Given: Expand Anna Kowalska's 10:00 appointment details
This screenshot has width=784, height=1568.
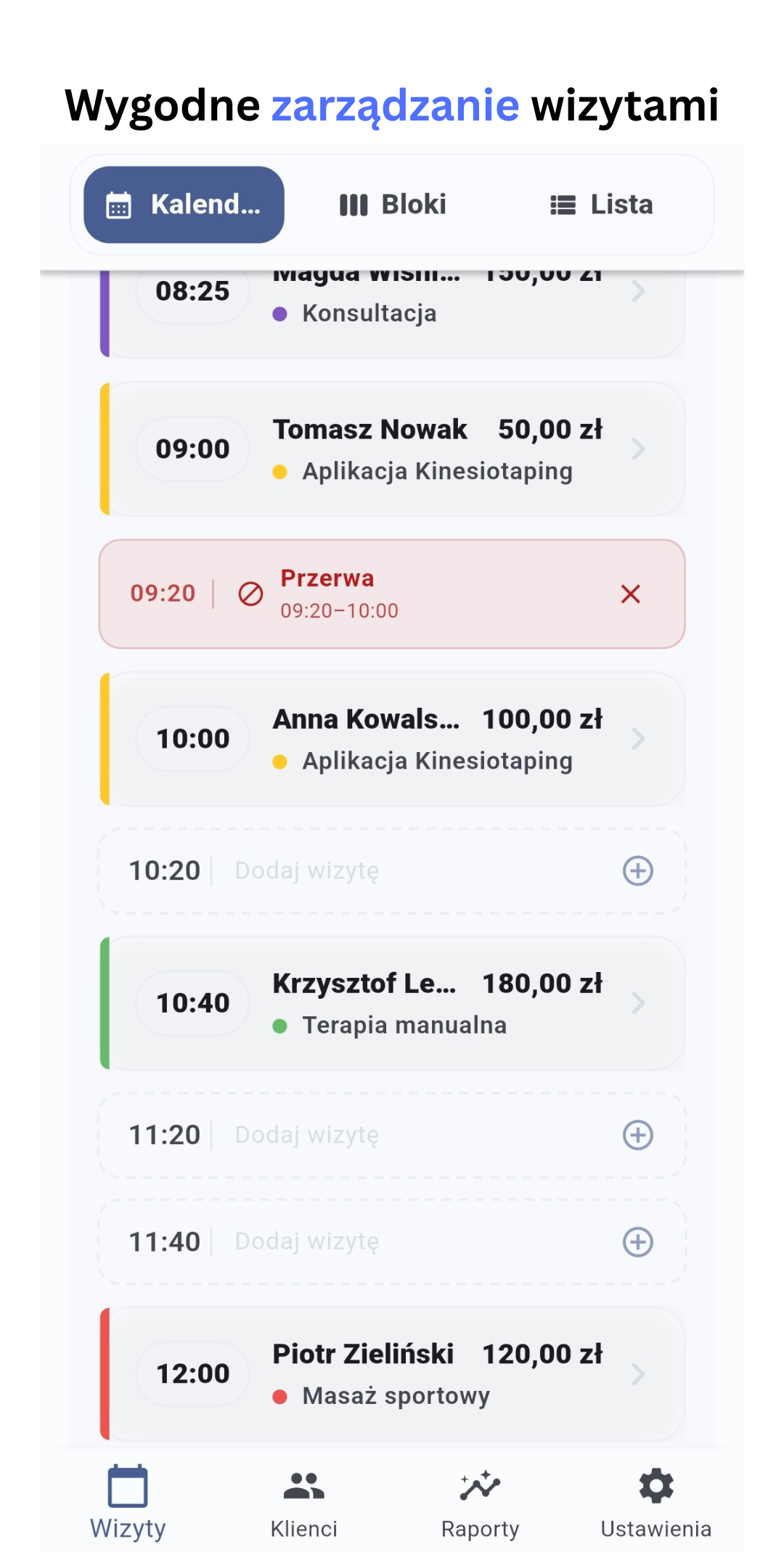Looking at the screenshot, I should click(639, 738).
